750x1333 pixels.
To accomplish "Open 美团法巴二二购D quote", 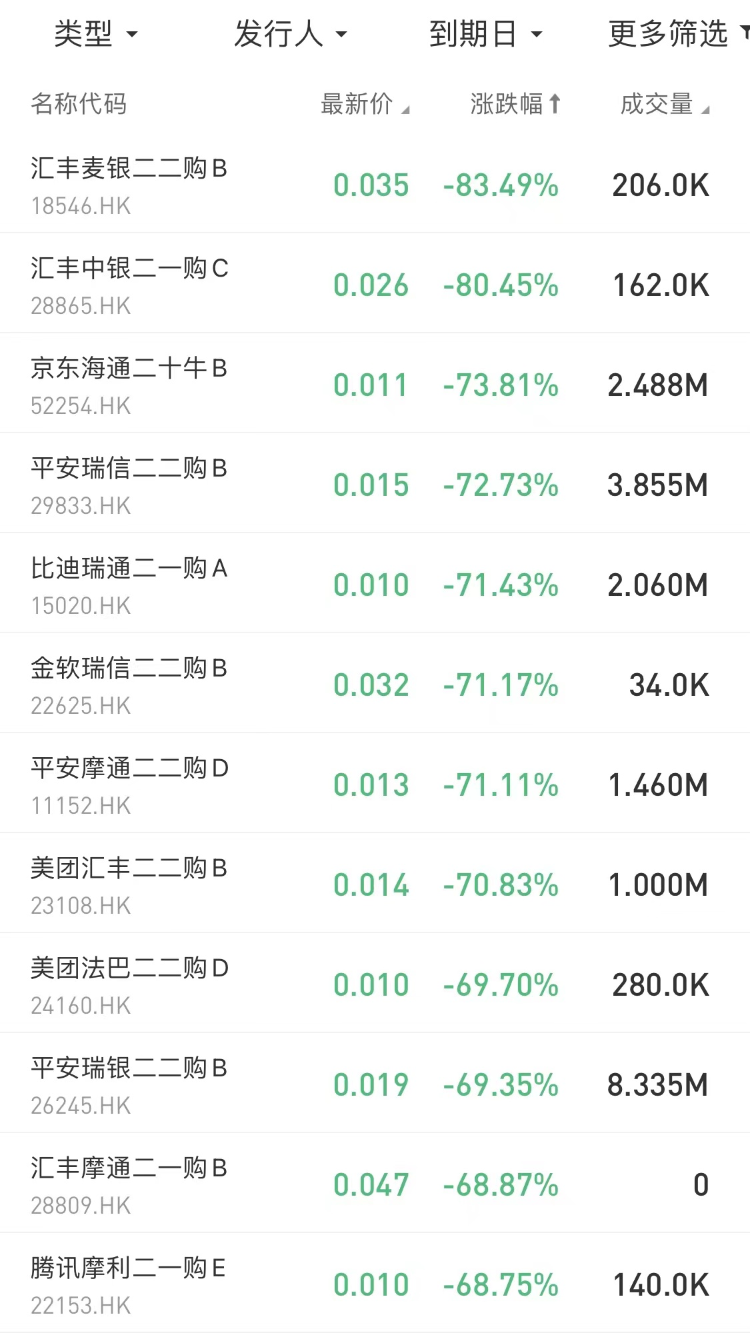I will click(130, 985).
